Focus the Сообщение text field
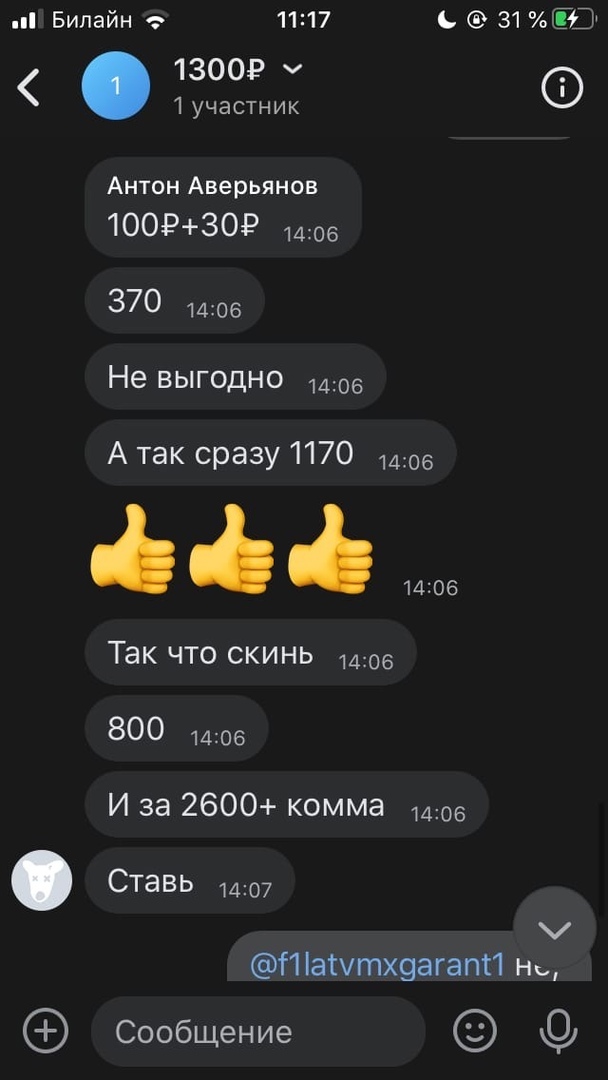This screenshot has width=608, height=1080. click(258, 1031)
